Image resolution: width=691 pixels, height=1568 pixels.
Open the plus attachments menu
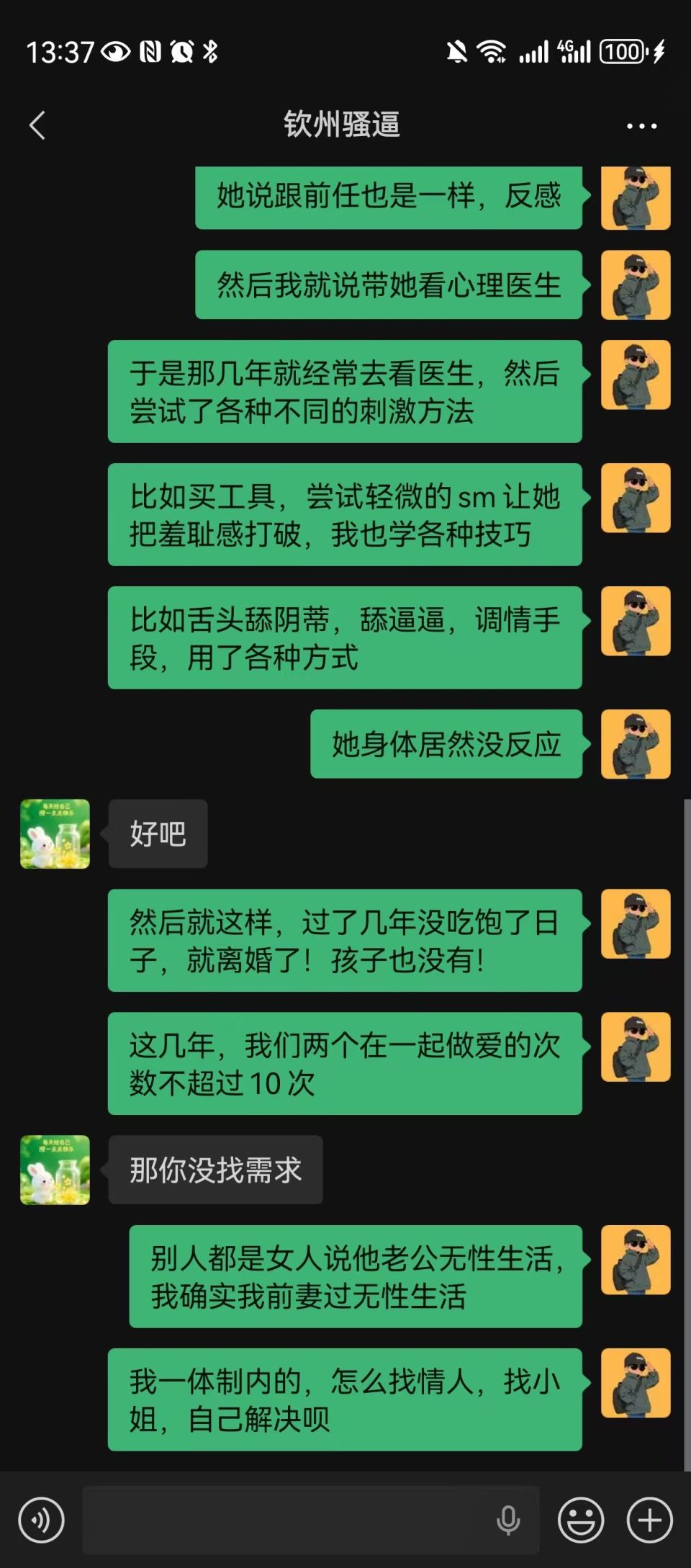coord(649,1520)
